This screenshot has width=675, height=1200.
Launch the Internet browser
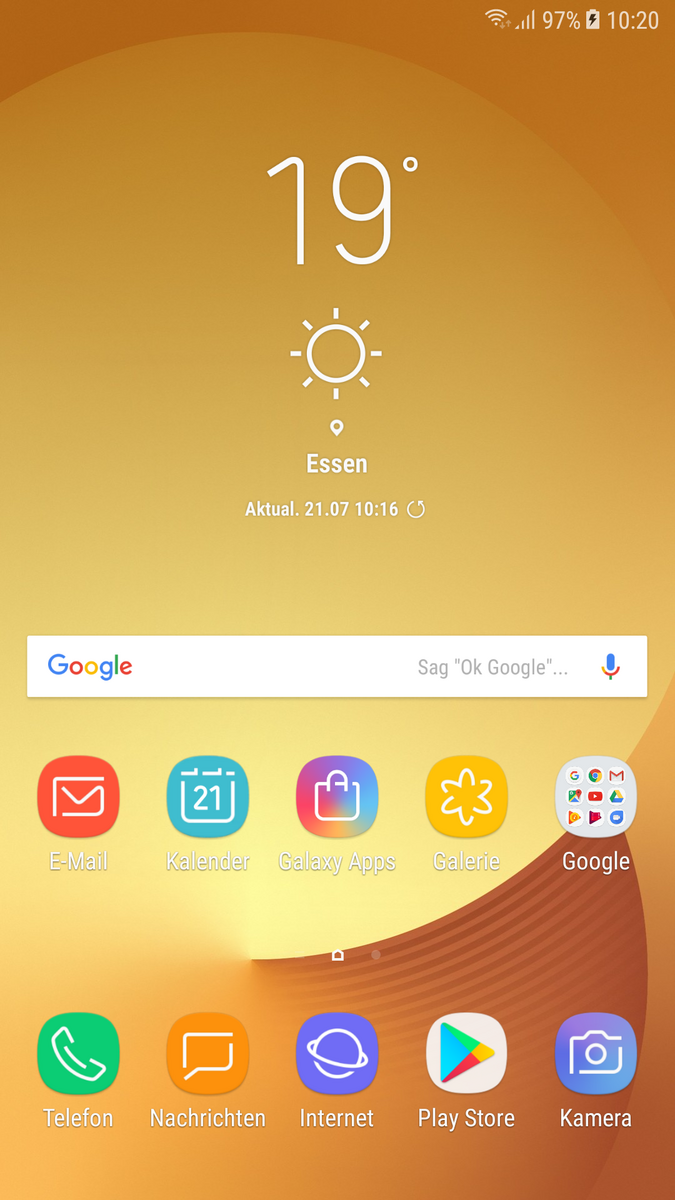[x=337, y=1054]
